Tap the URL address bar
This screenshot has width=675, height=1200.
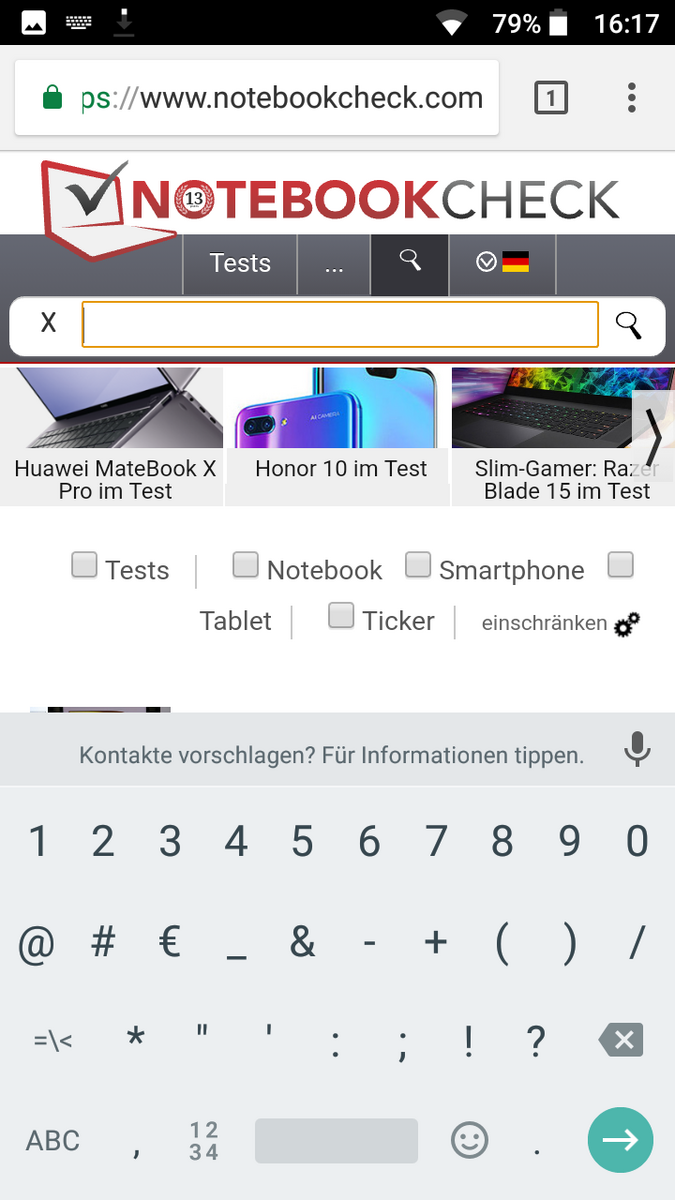(257, 98)
